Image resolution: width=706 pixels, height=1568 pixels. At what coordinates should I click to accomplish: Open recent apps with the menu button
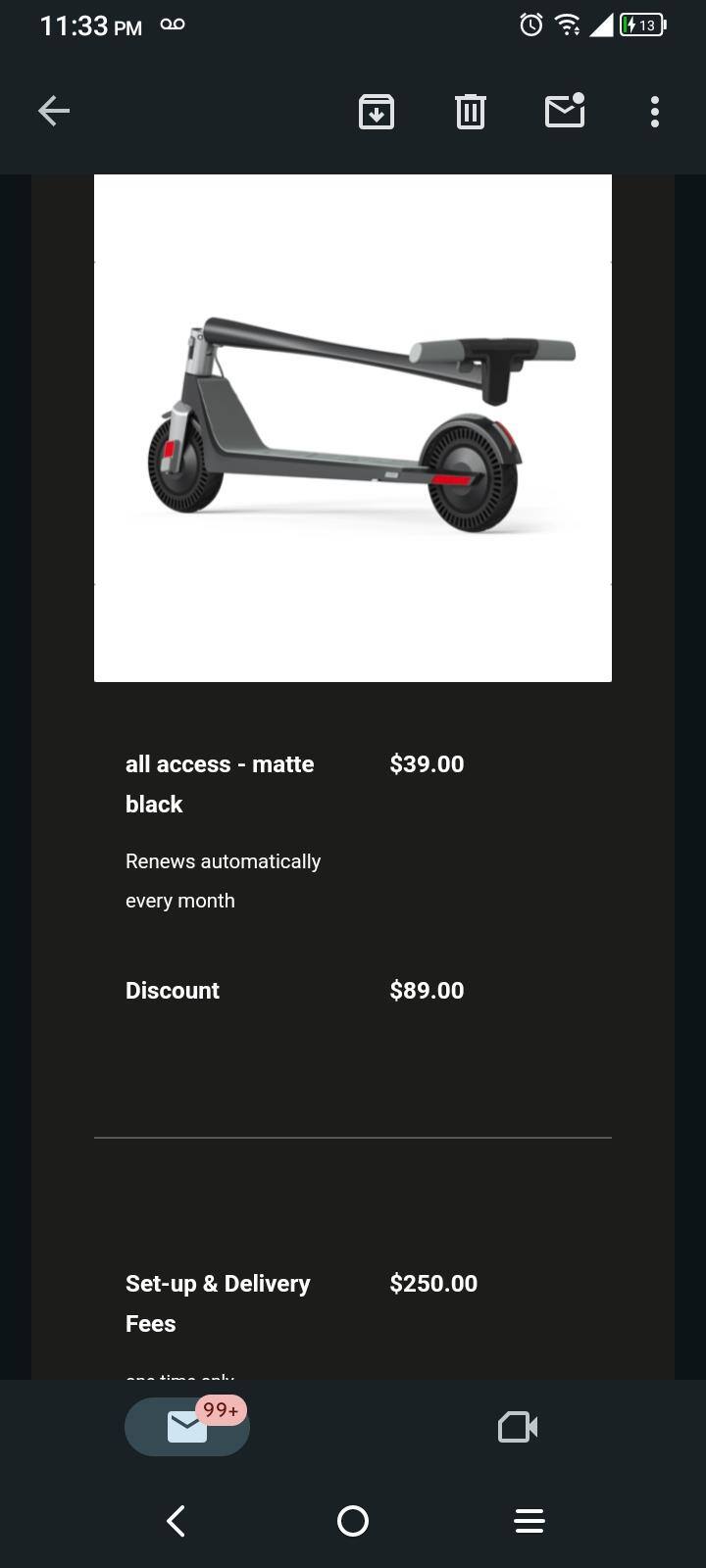coord(529,1521)
